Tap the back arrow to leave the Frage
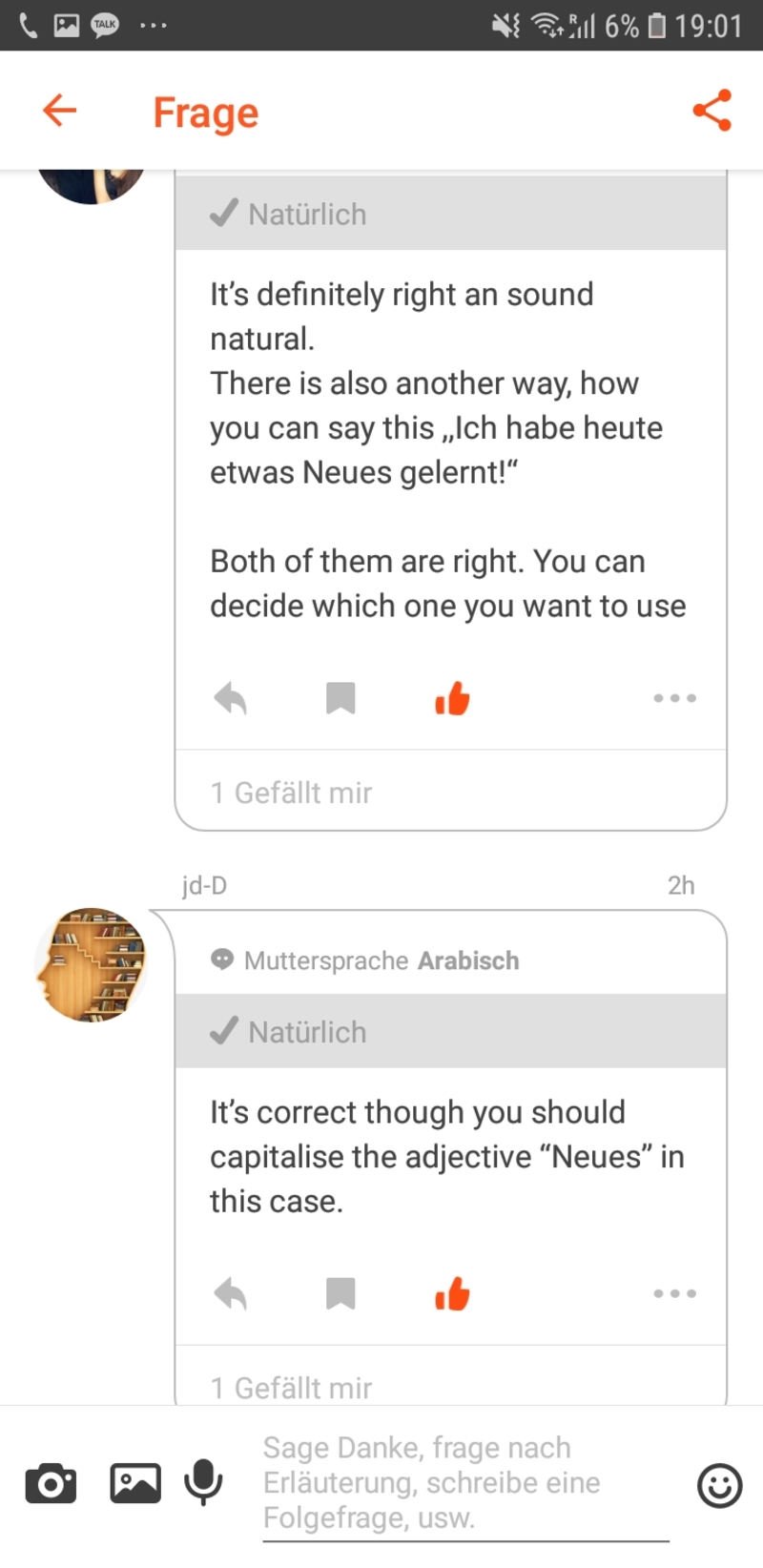The image size is (763, 1568). (x=59, y=110)
